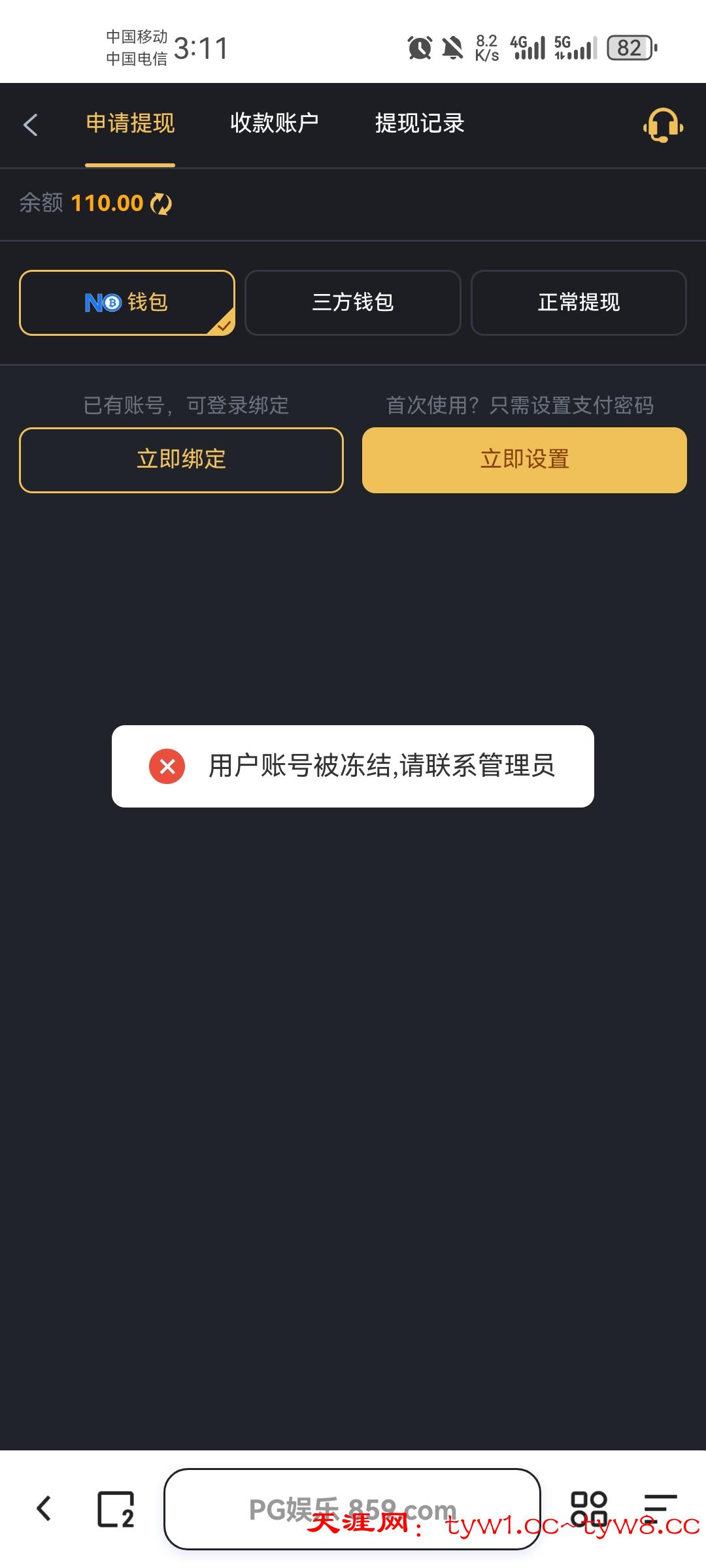Viewport: 706px width, 1568px height.
Task: Refresh the balance with the refresh icon
Action: (161, 203)
